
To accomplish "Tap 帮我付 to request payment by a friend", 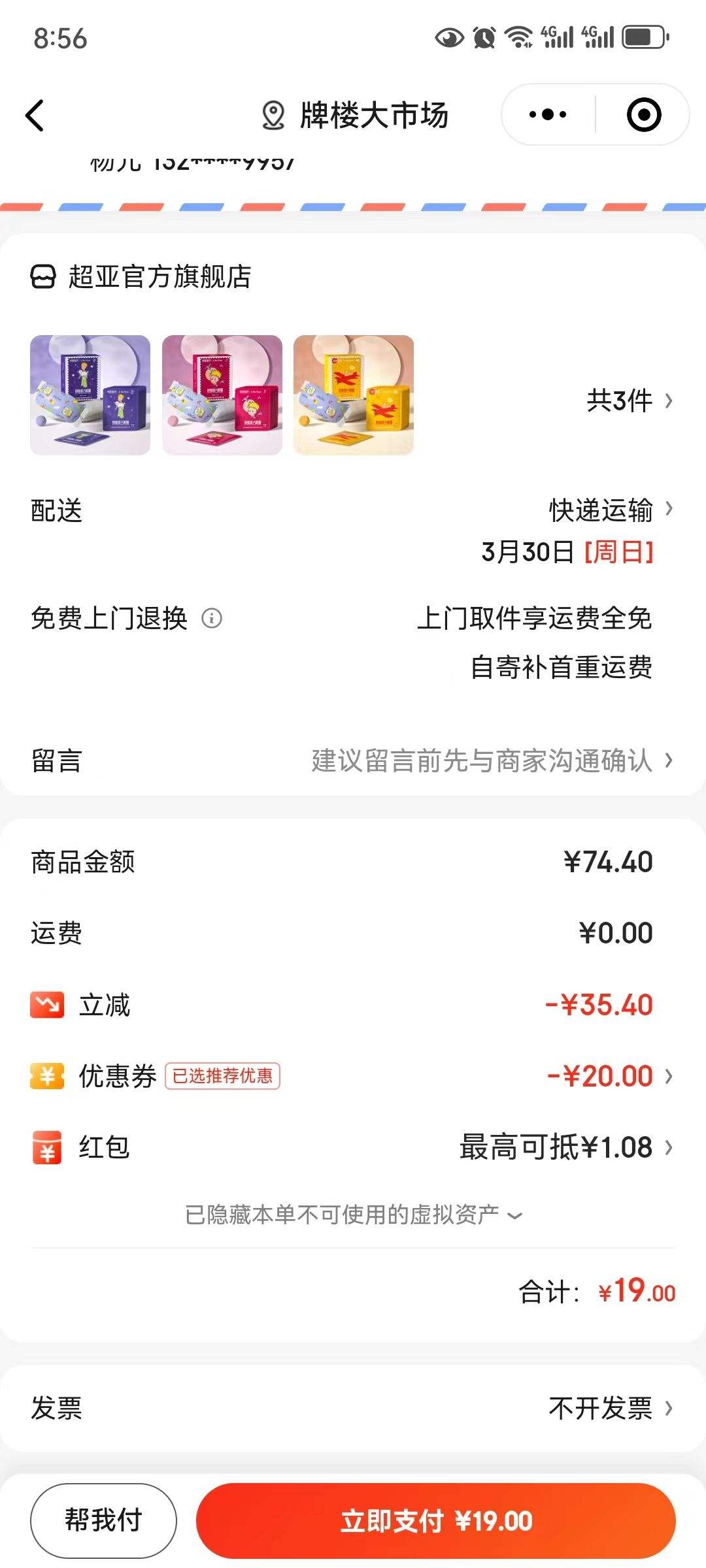I will (103, 1520).
